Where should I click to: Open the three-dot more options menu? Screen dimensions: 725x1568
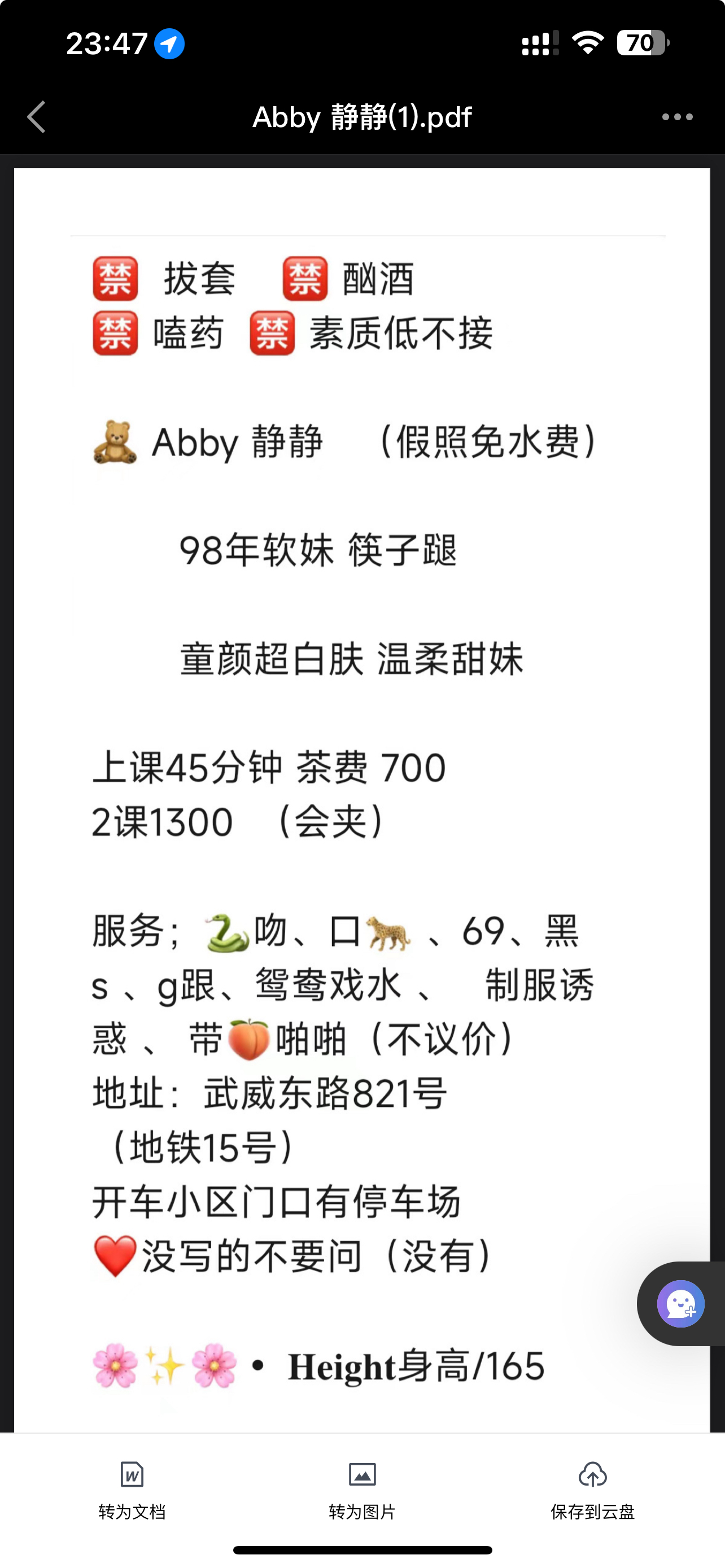[x=677, y=116]
